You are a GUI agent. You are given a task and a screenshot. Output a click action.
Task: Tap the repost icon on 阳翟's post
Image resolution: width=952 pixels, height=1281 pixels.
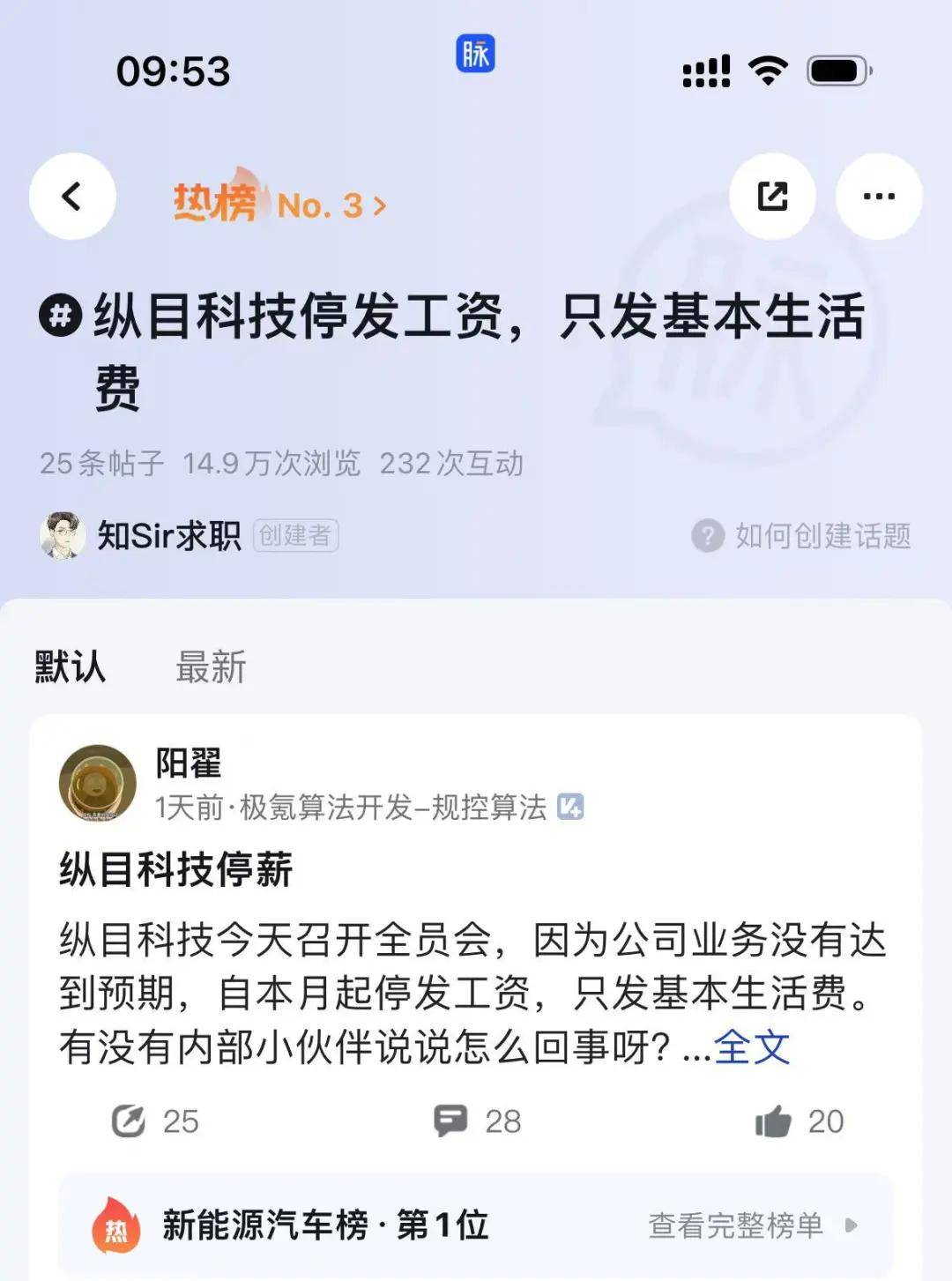[130, 1121]
